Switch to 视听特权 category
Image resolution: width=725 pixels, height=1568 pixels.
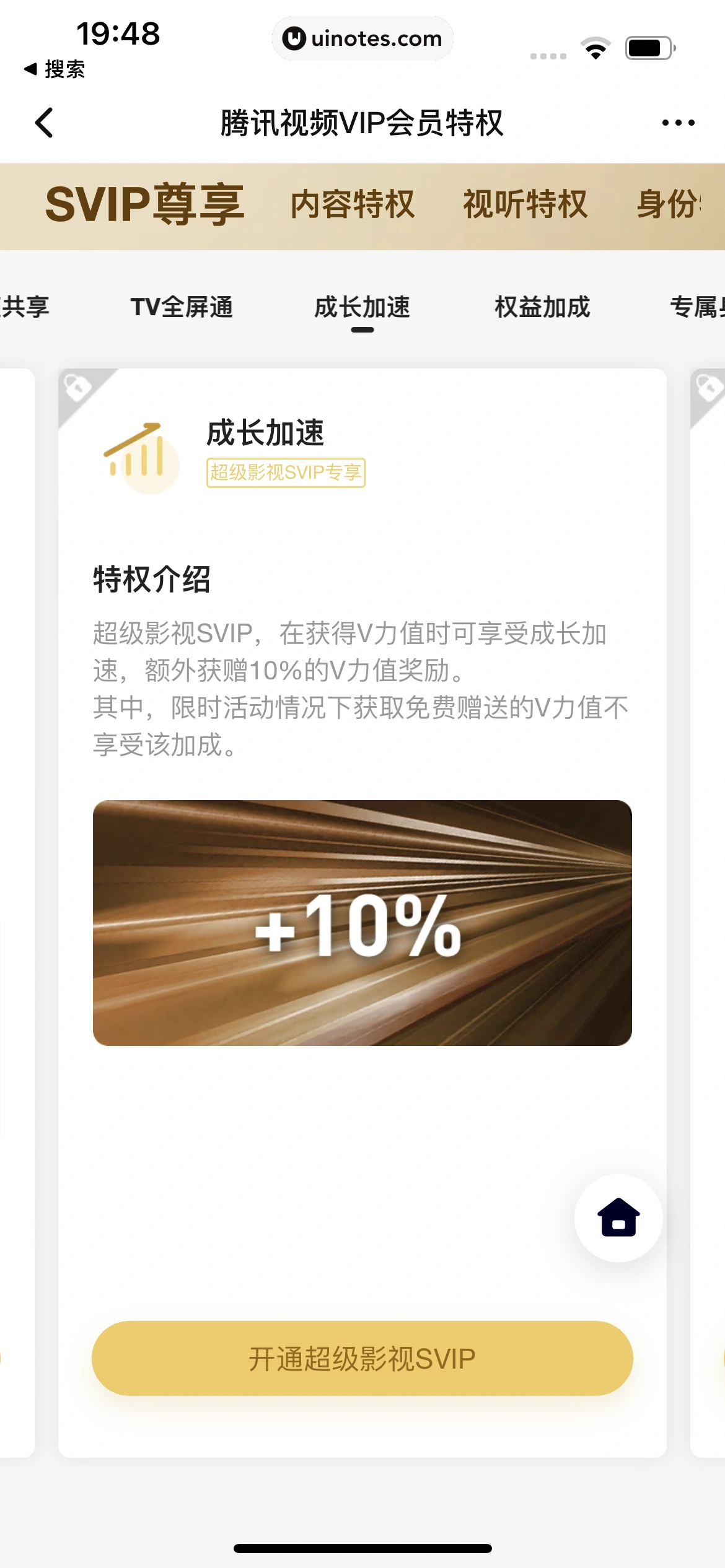tap(525, 204)
